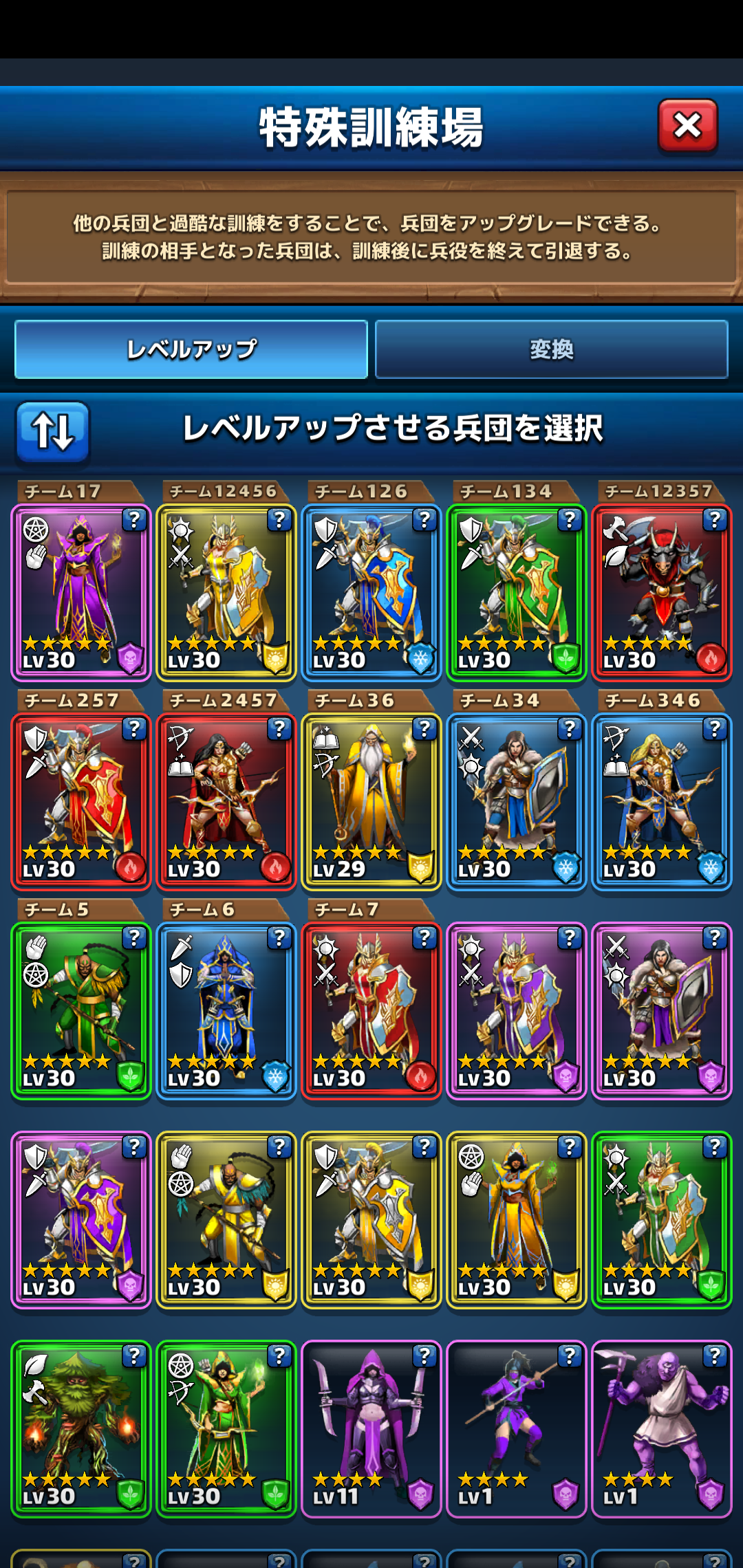Switch to the 変換 tab
This screenshot has height=1568, width=743.
(551, 349)
